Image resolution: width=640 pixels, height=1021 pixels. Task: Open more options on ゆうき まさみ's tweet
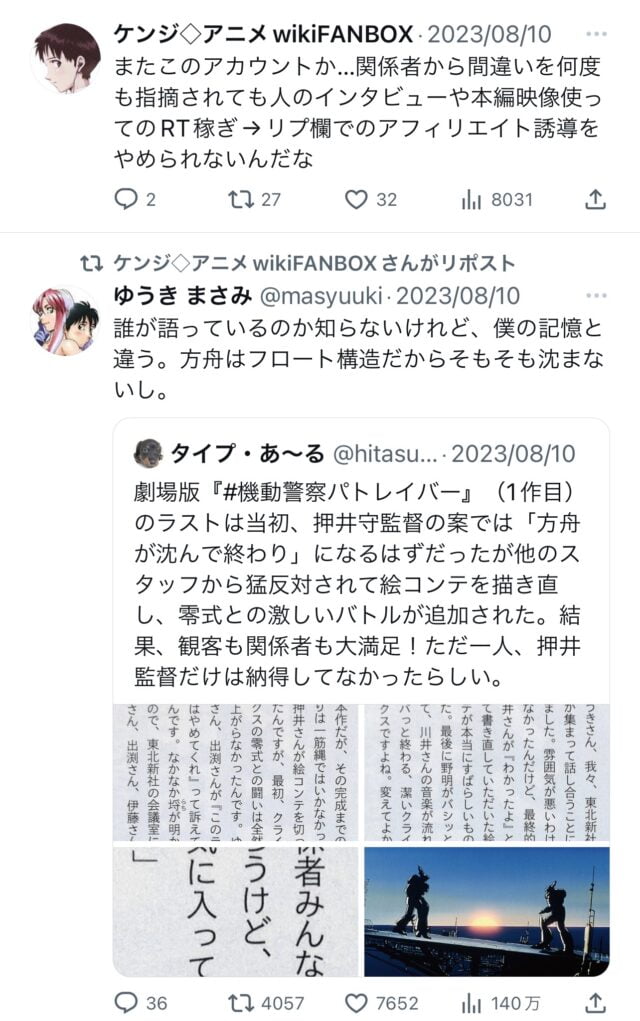pyautogui.click(x=596, y=296)
